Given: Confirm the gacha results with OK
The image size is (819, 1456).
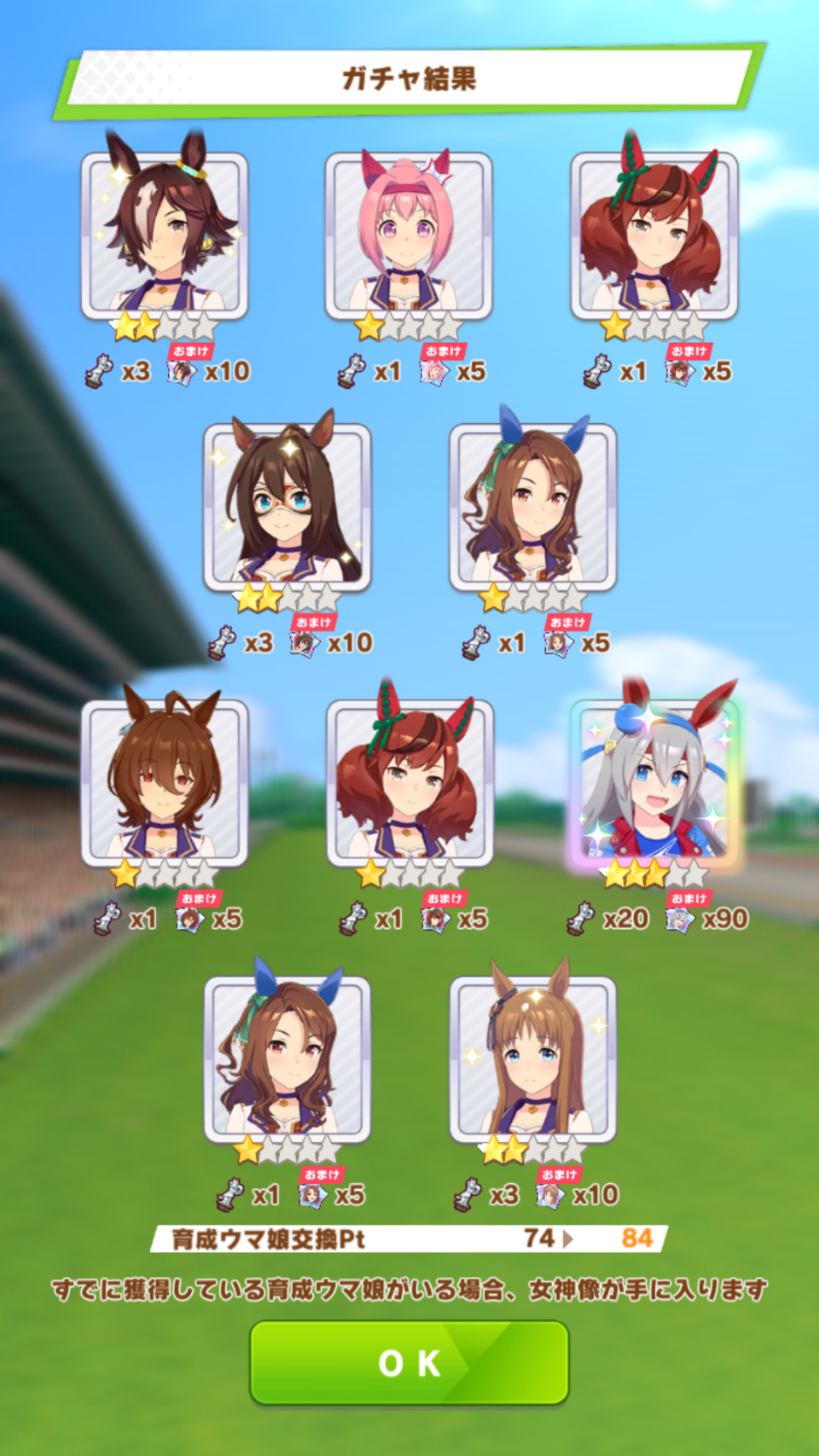Looking at the screenshot, I should point(409,1363).
